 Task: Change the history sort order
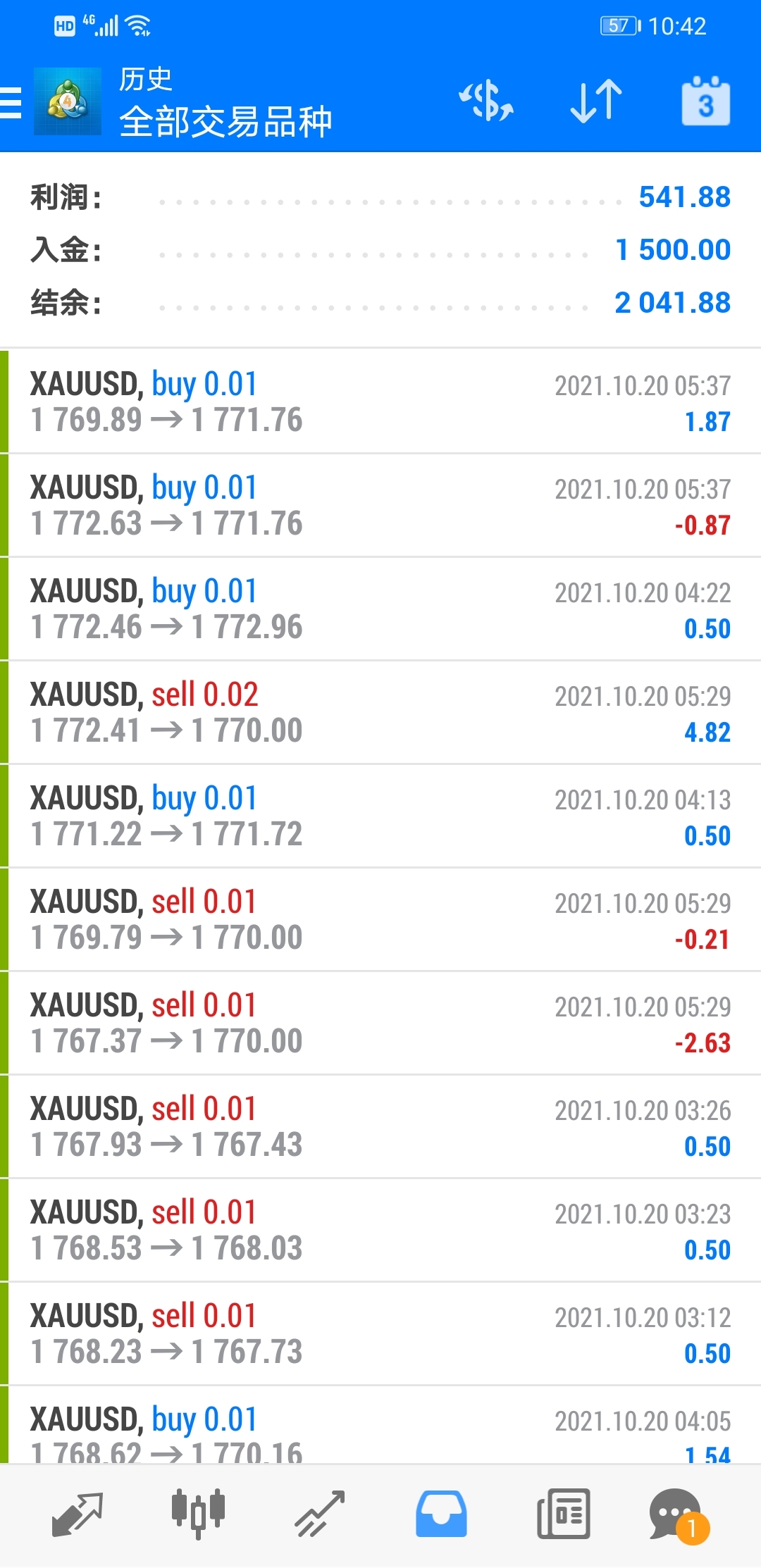tap(596, 101)
